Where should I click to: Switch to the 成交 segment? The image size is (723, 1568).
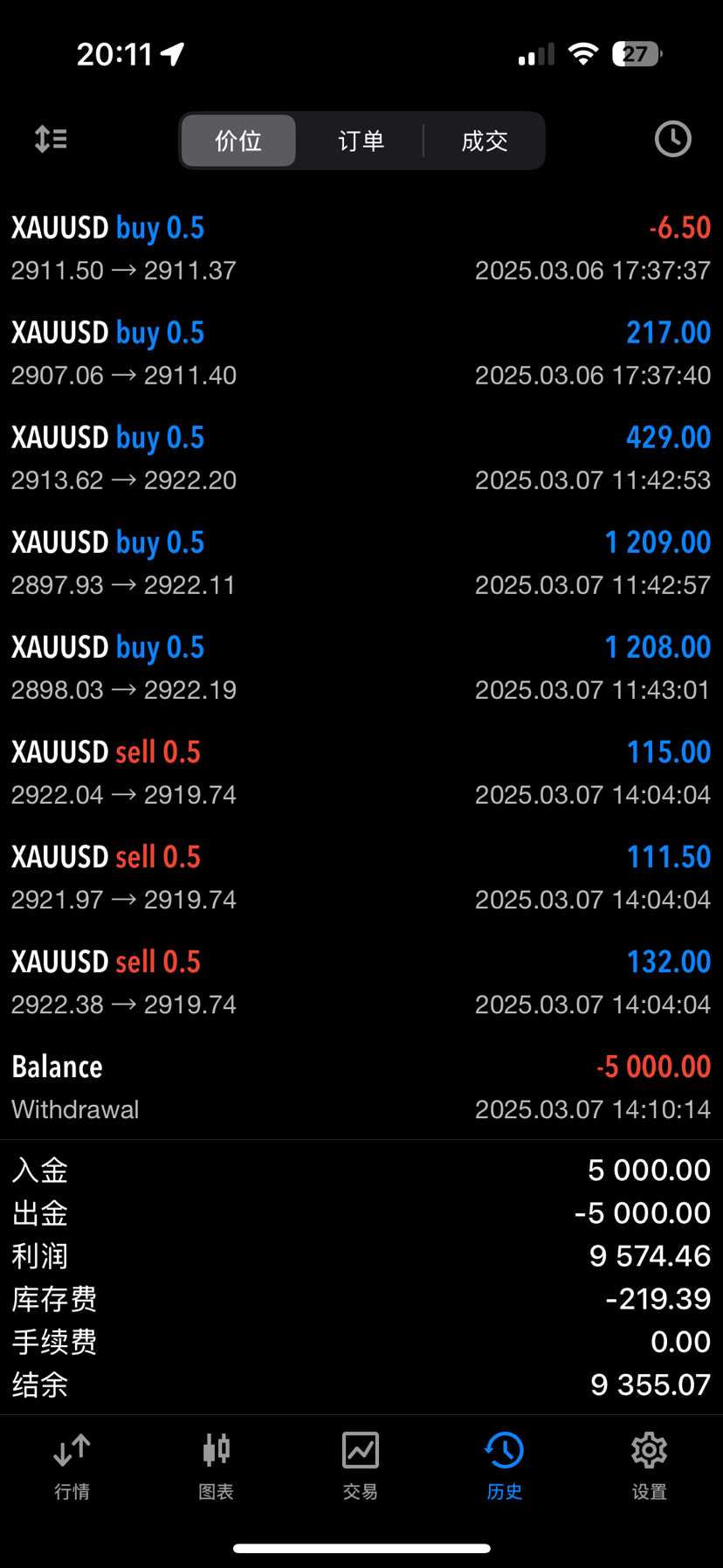pyautogui.click(x=484, y=141)
